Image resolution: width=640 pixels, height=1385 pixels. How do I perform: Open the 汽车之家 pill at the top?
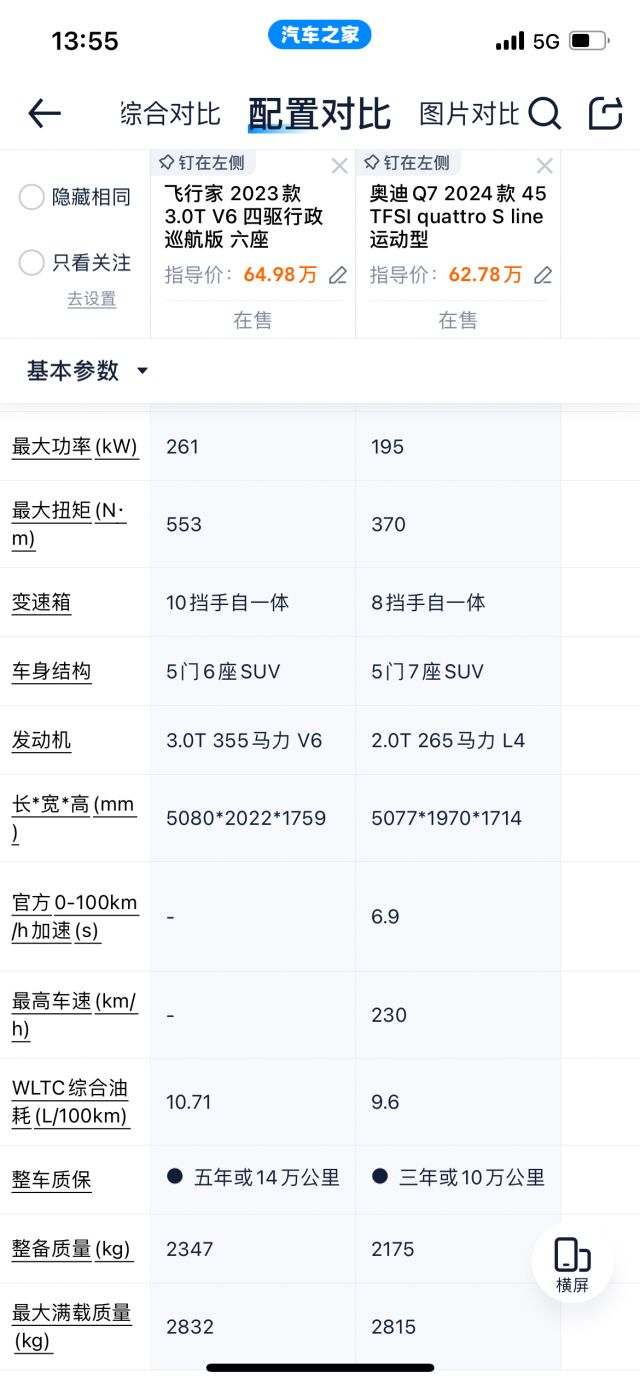320,36
